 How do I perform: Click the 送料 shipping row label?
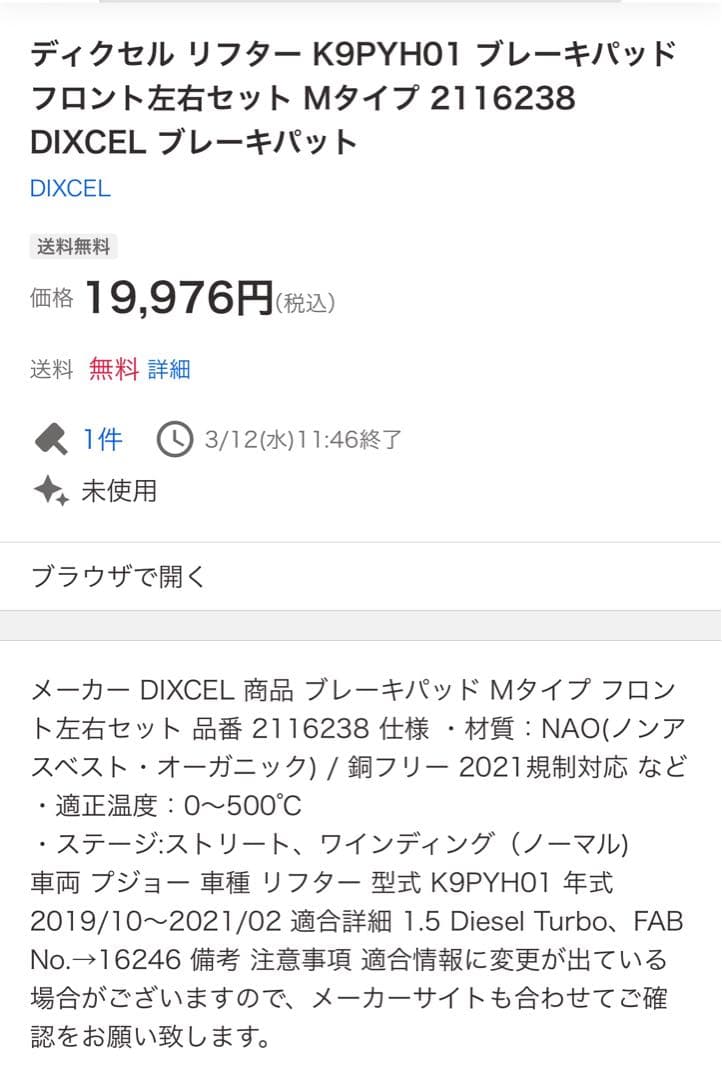click(47, 369)
